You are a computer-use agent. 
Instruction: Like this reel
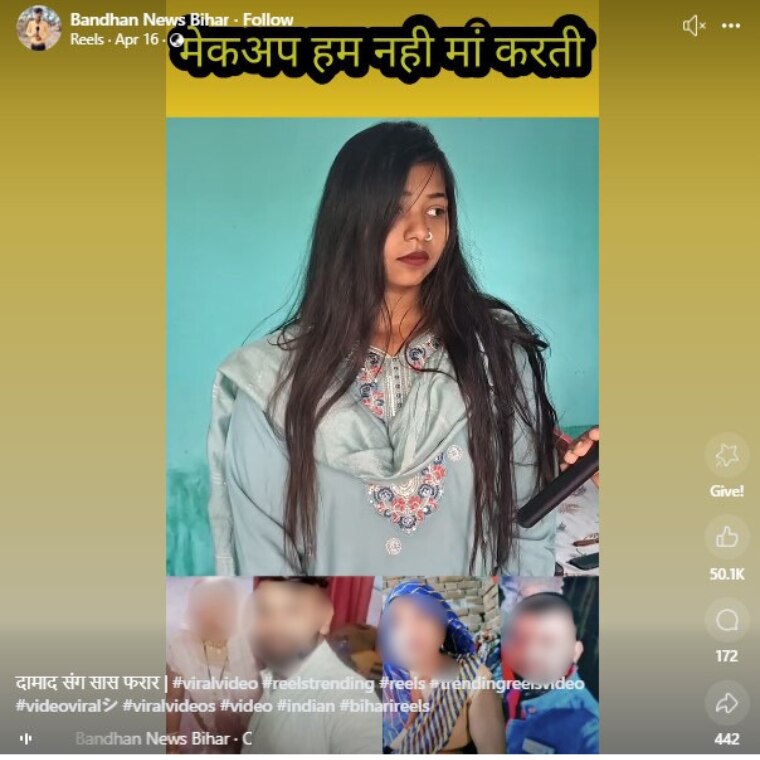coord(727,538)
